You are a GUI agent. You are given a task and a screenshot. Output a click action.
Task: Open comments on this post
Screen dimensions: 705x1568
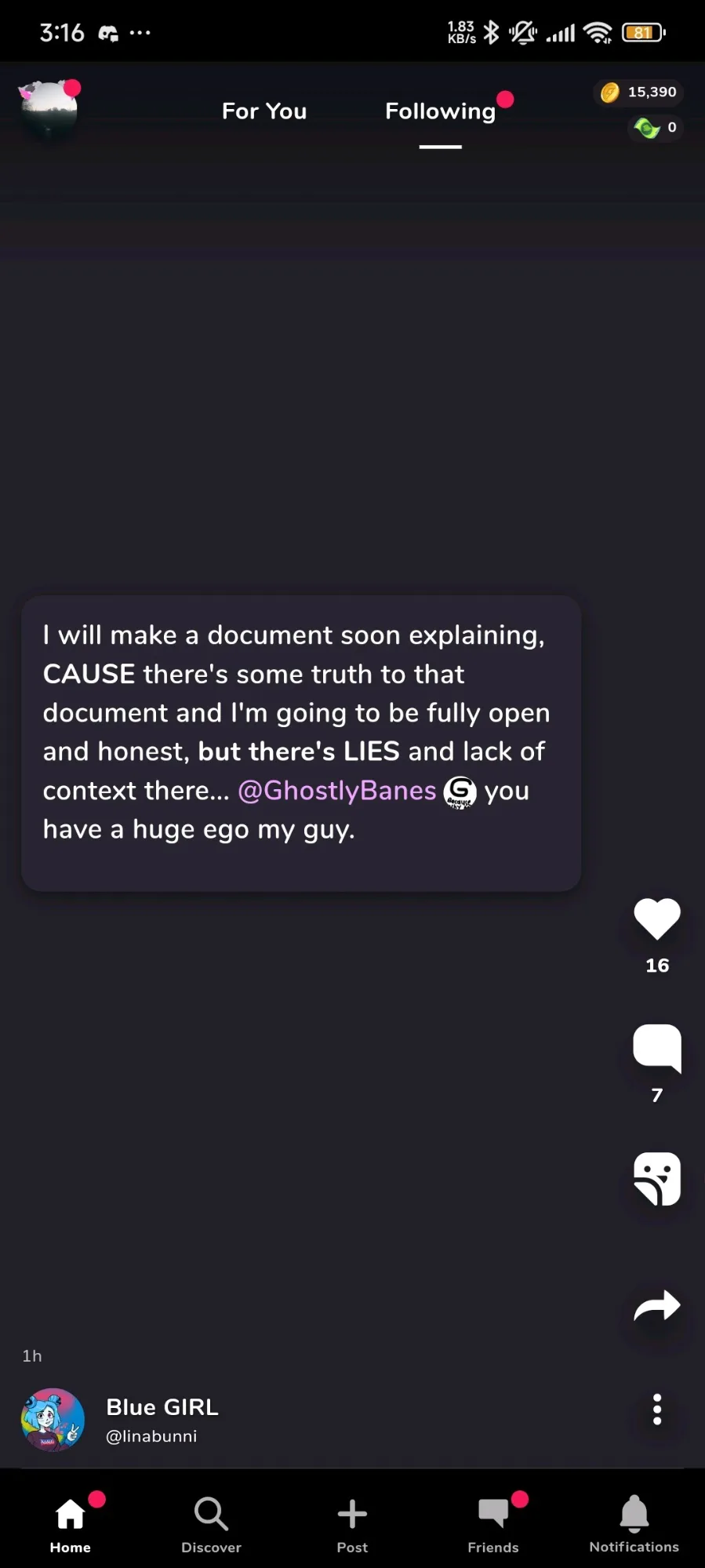(657, 1047)
